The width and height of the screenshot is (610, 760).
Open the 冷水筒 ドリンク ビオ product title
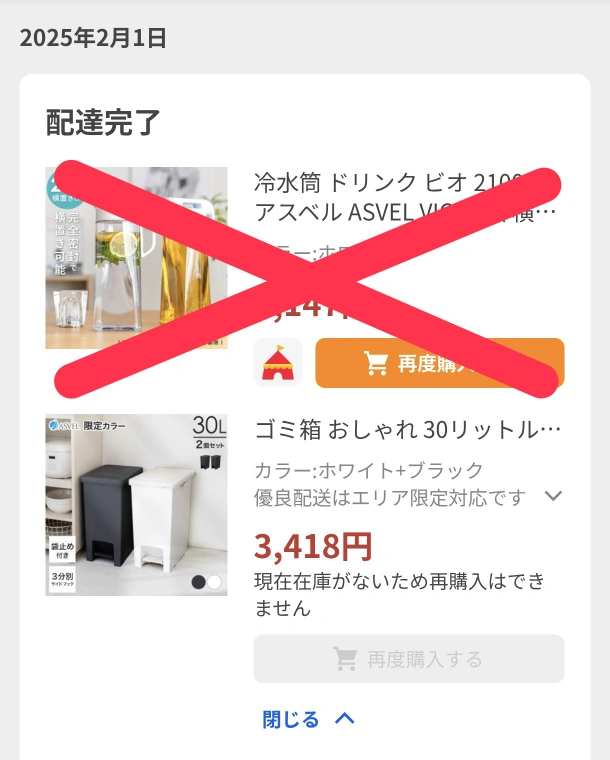(405, 197)
